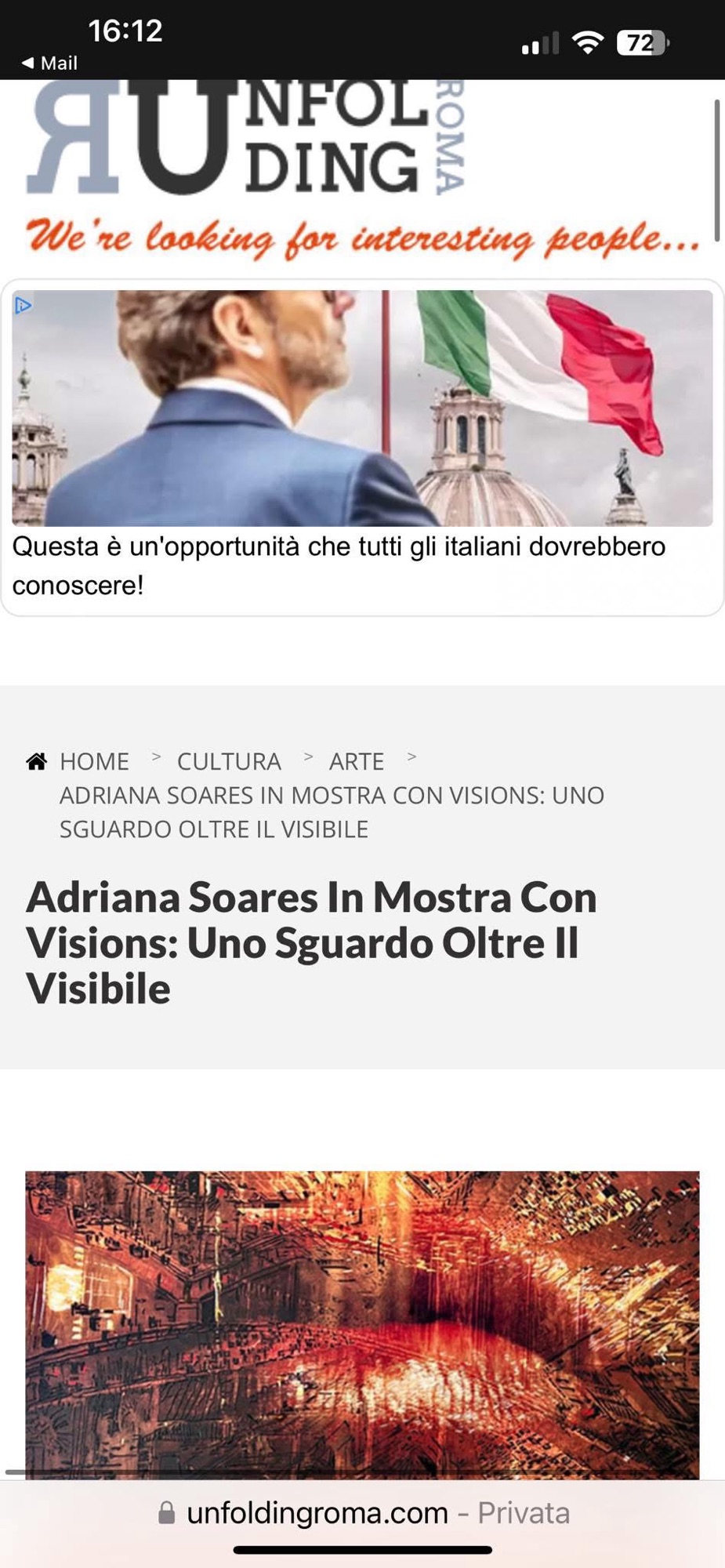Open the Italian flag advertisement
Viewport: 725px width, 1568px height.
pos(362,408)
